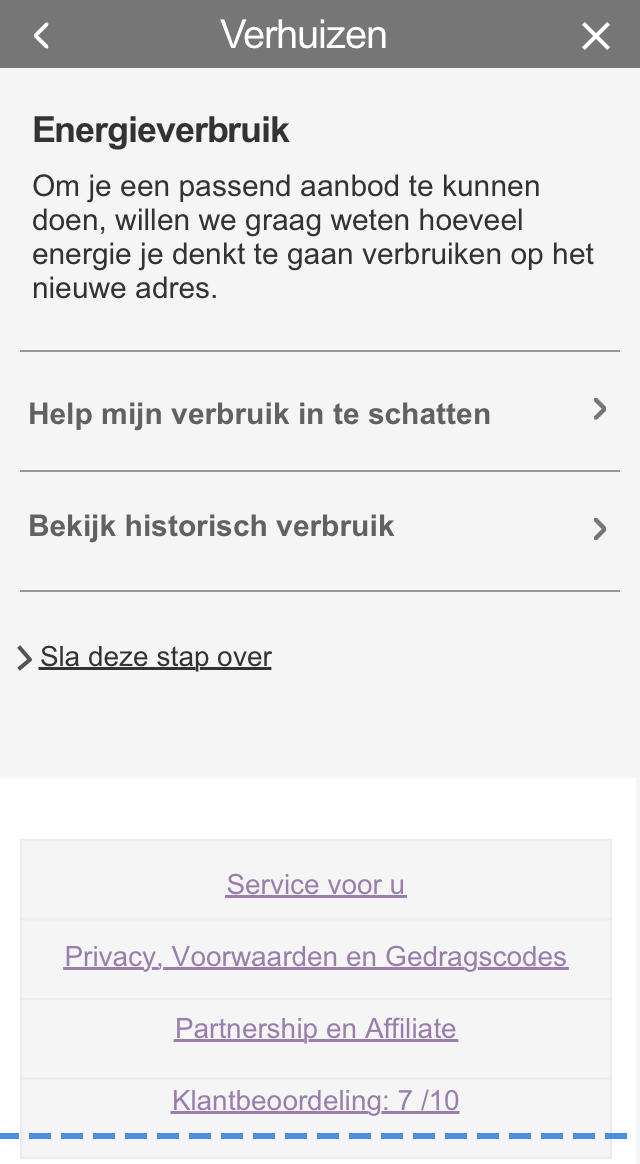
Task: Close the Verhuizen flow
Action: (x=596, y=36)
